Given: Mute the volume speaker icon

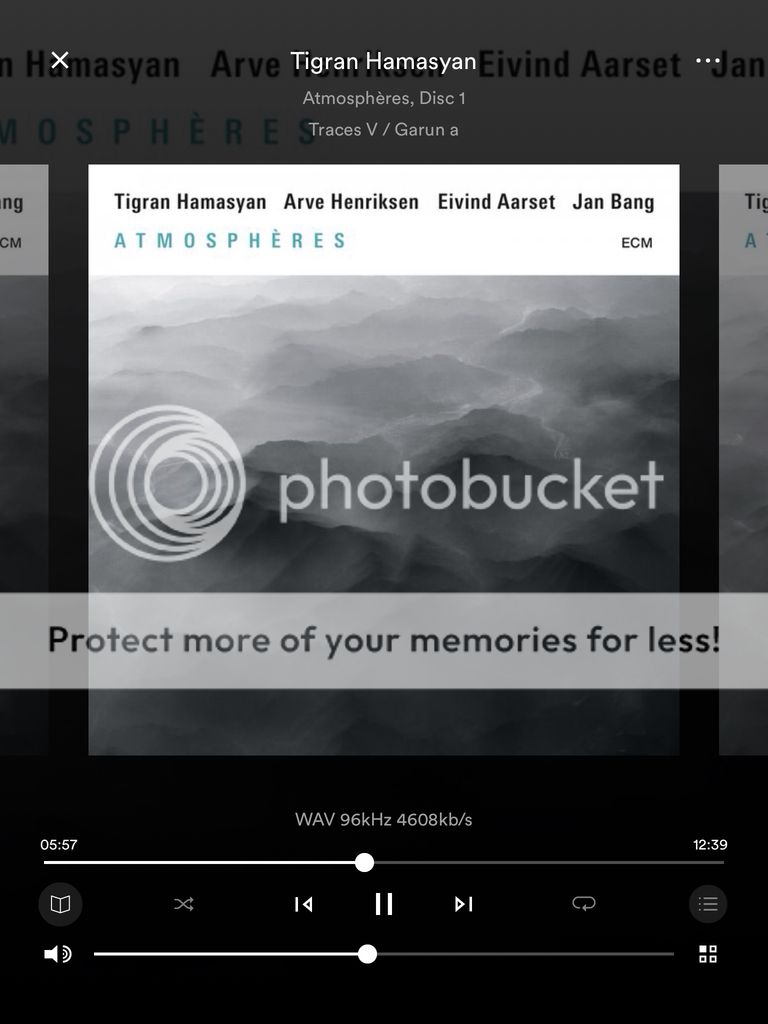Looking at the screenshot, I should (58, 954).
